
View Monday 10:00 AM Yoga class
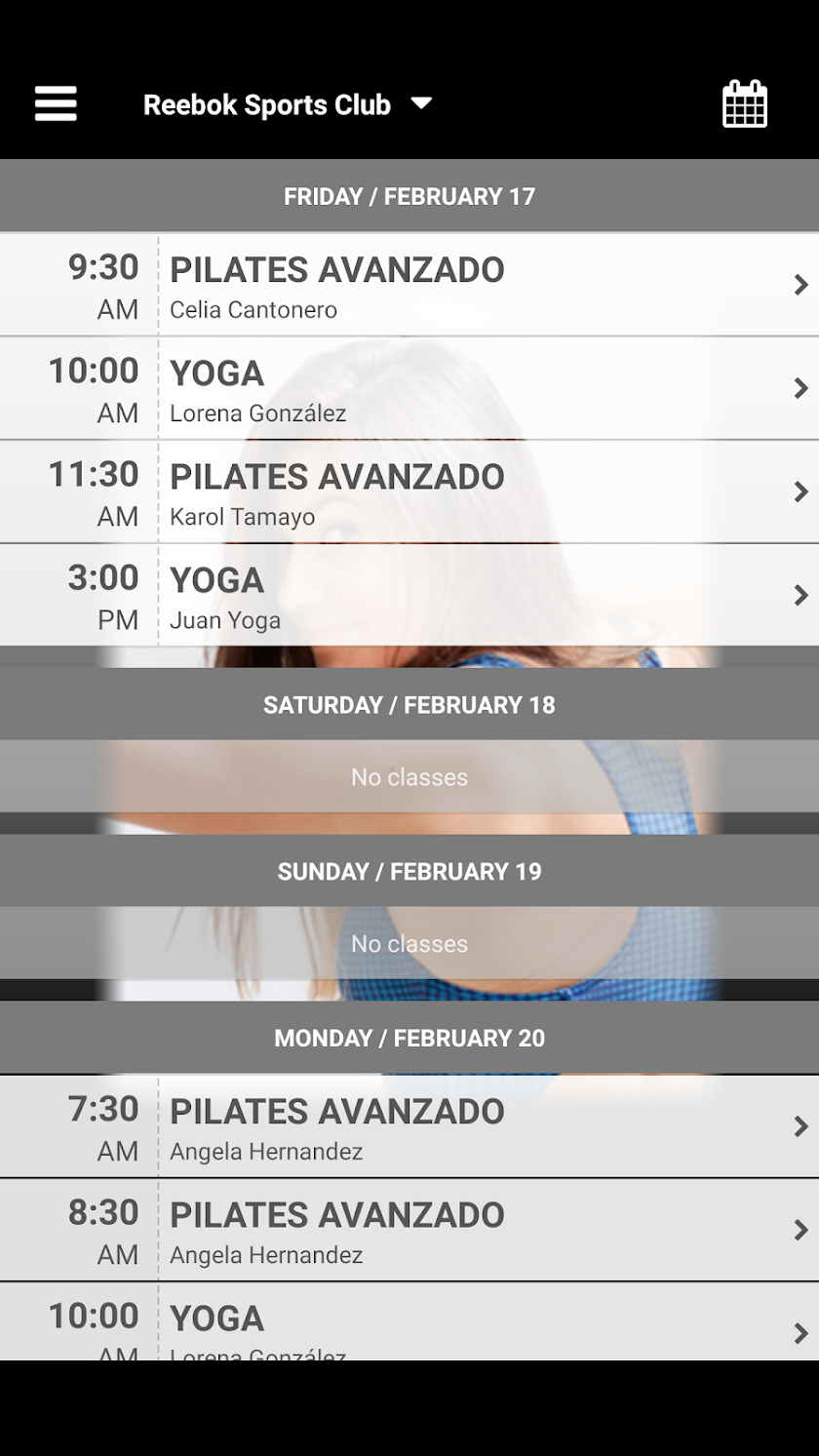[409, 1326]
